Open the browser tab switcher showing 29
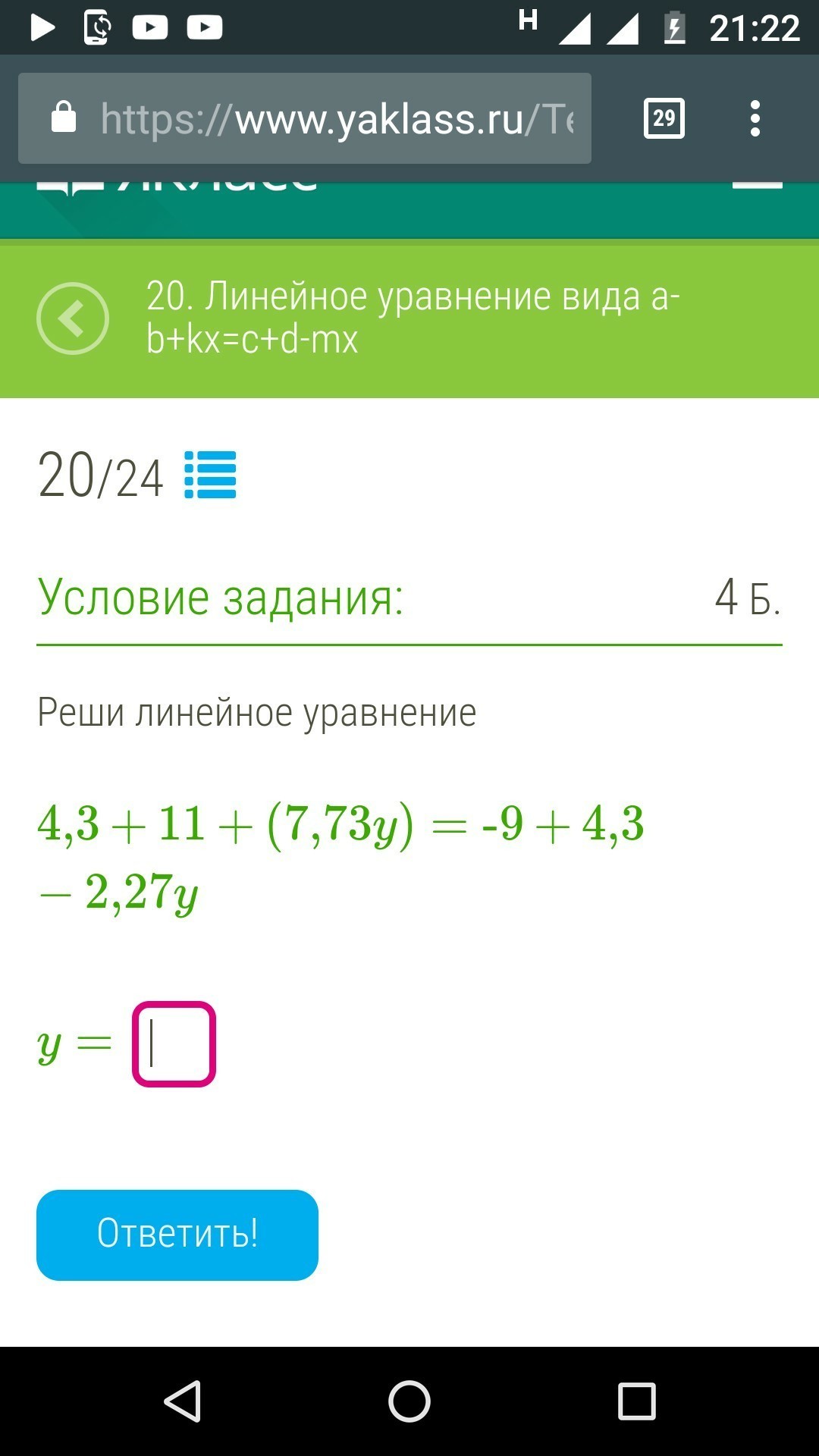819x1456 pixels. click(664, 118)
